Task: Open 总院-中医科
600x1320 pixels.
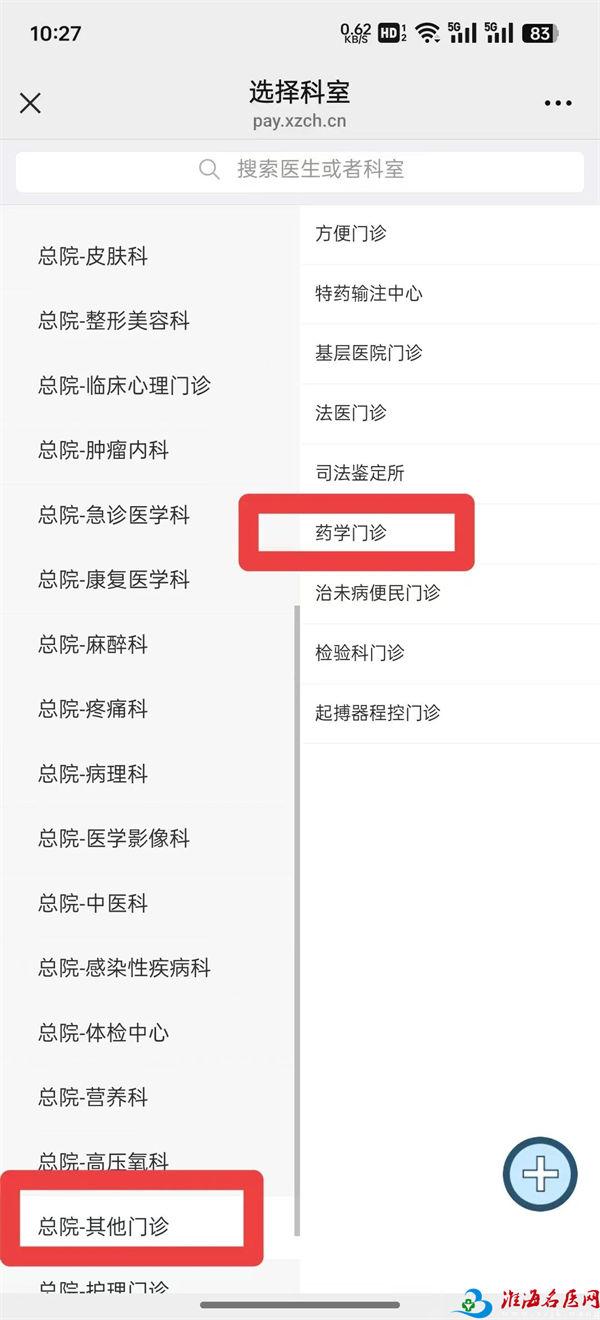Action: (x=150, y=904)
